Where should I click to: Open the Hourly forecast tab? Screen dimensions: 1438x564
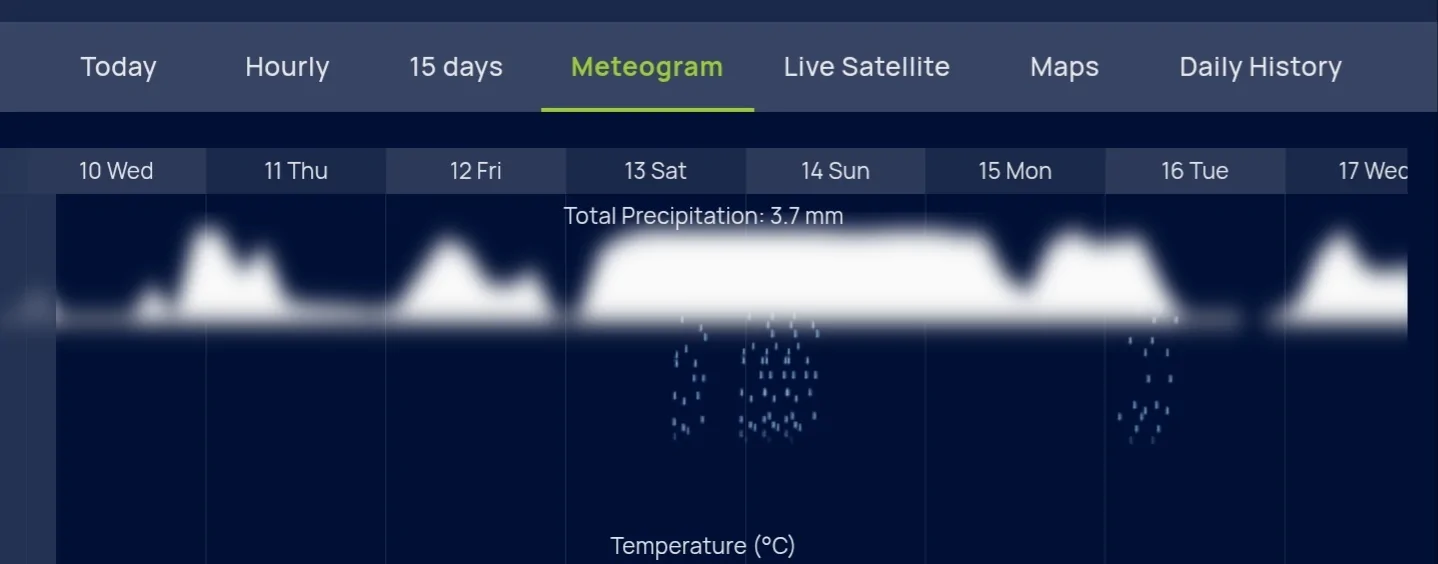[x=287, y=67]
